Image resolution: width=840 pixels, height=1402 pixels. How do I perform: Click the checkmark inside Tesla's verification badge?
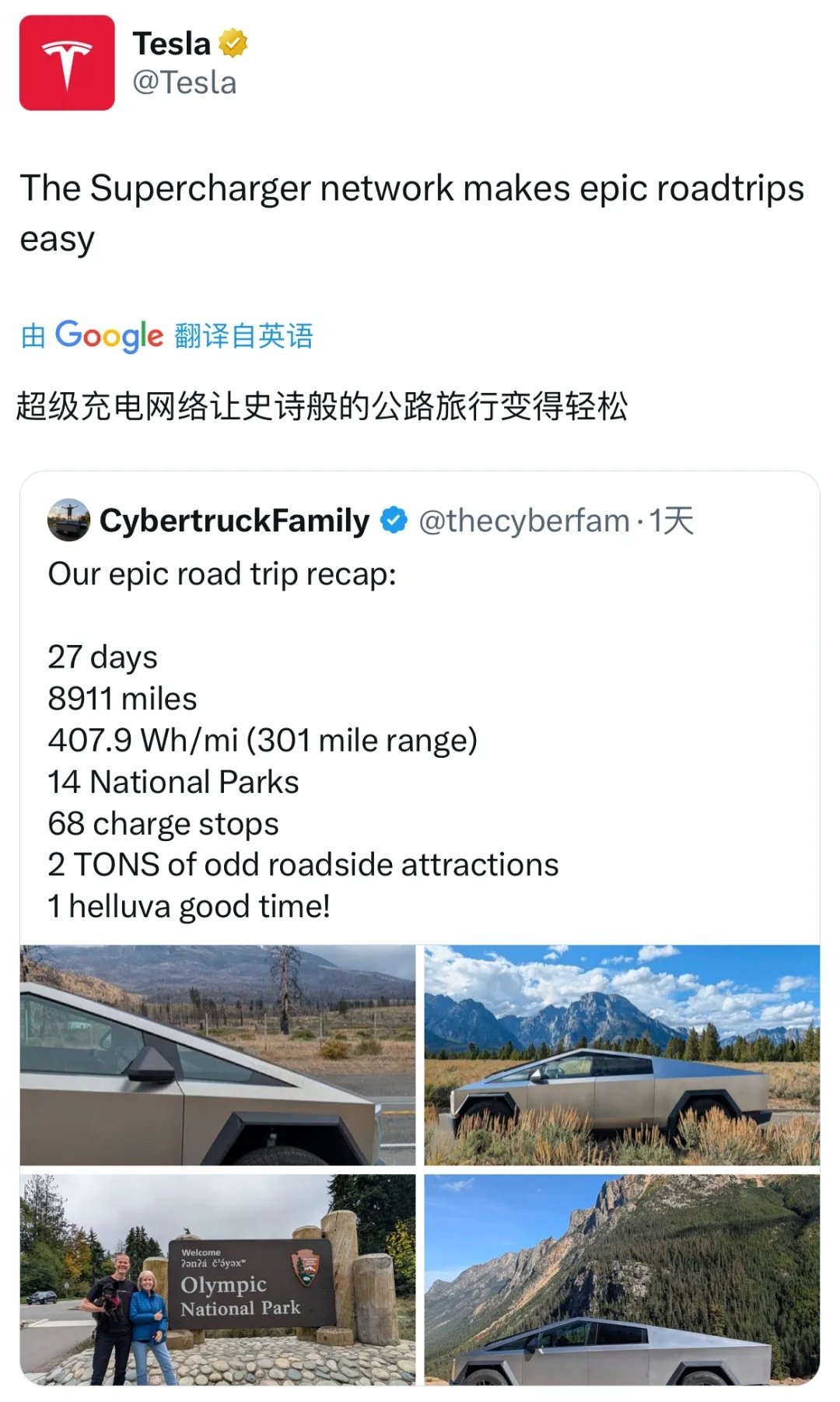point(233,43)
